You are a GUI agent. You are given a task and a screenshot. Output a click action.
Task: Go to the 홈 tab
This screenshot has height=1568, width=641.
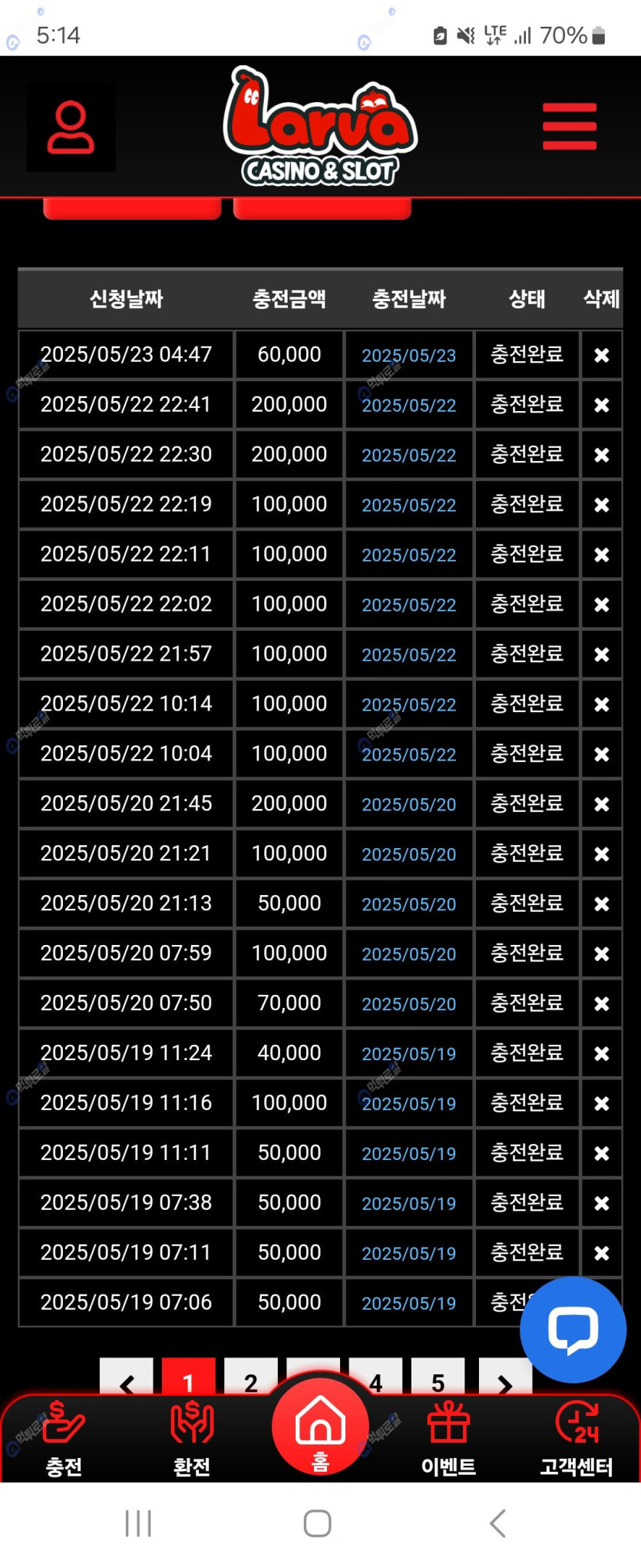[320, 1429]
